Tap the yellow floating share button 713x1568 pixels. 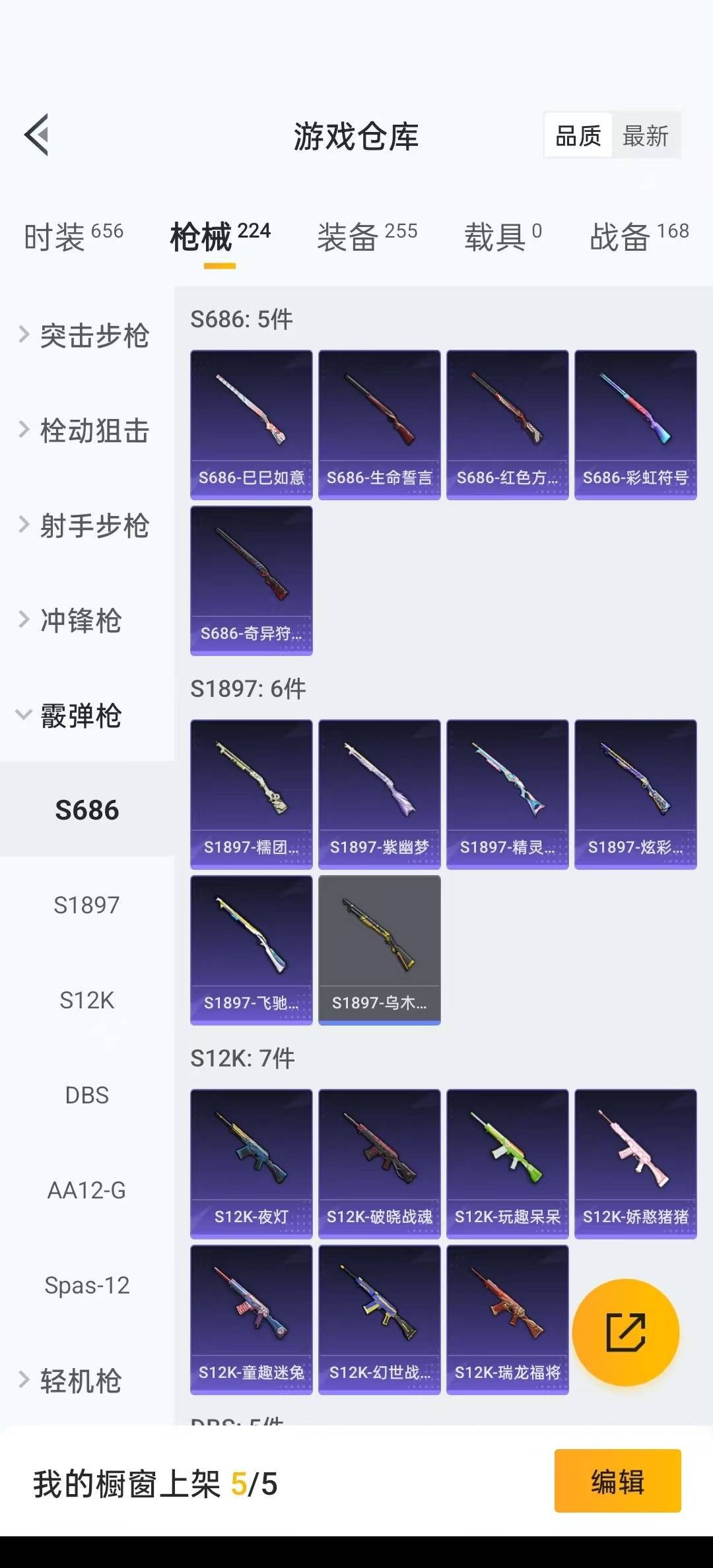point(625,1332)
